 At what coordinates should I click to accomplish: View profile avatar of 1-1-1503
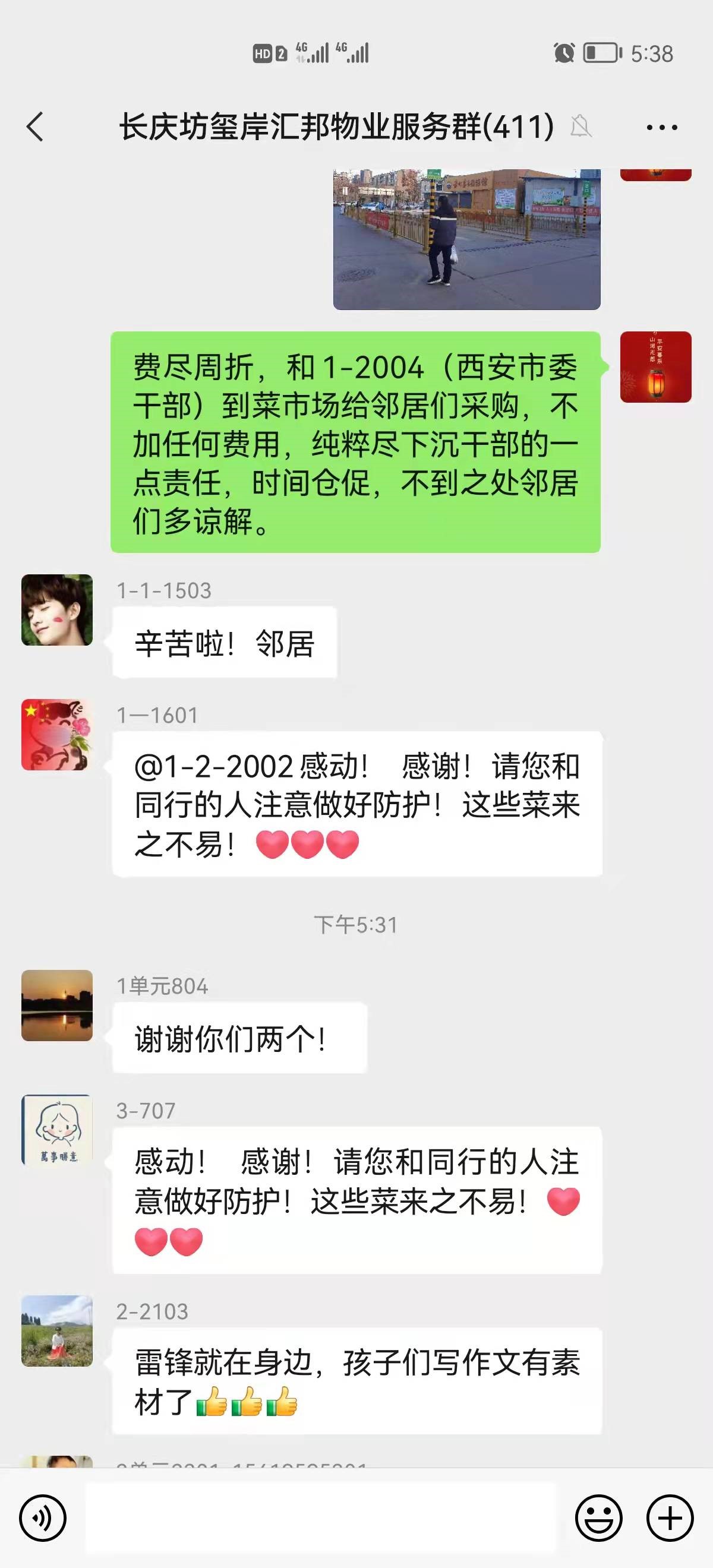click(57, 610)
